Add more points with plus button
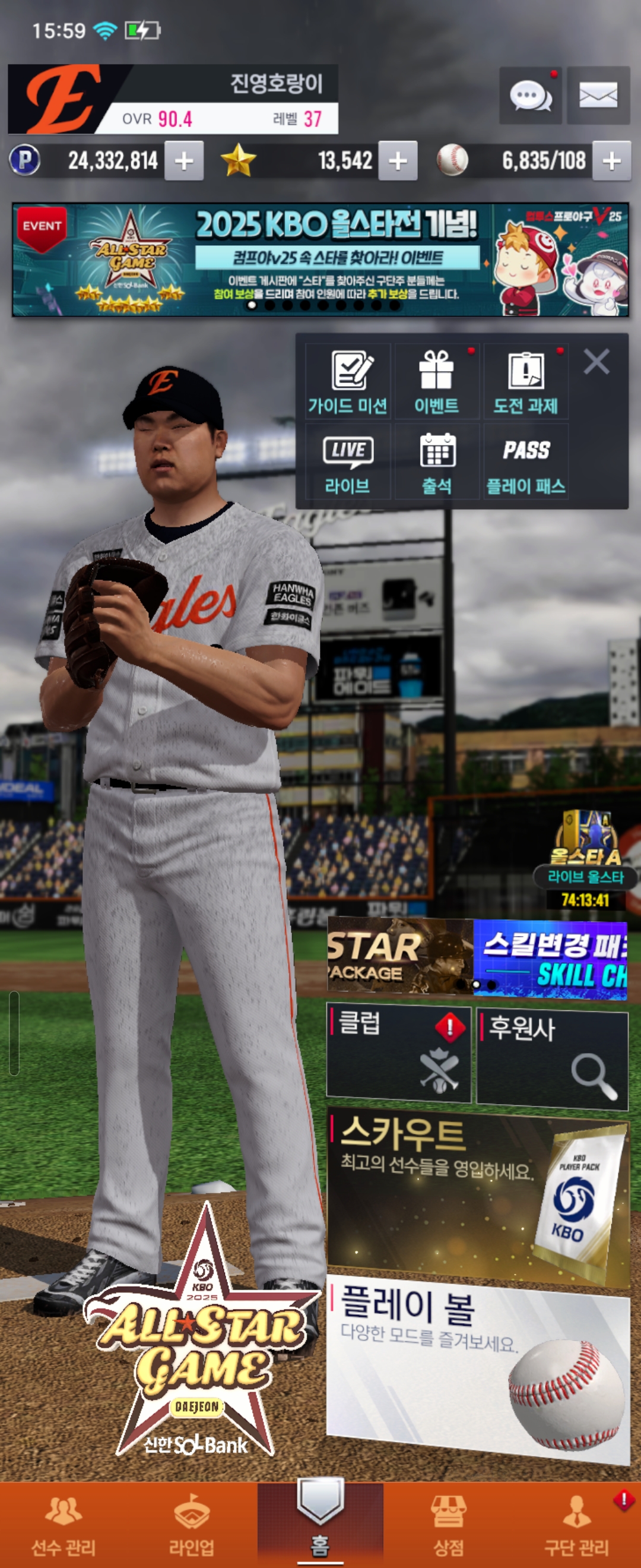The width and height of the screenshot is (641, 1568). (x=183, y=161)
